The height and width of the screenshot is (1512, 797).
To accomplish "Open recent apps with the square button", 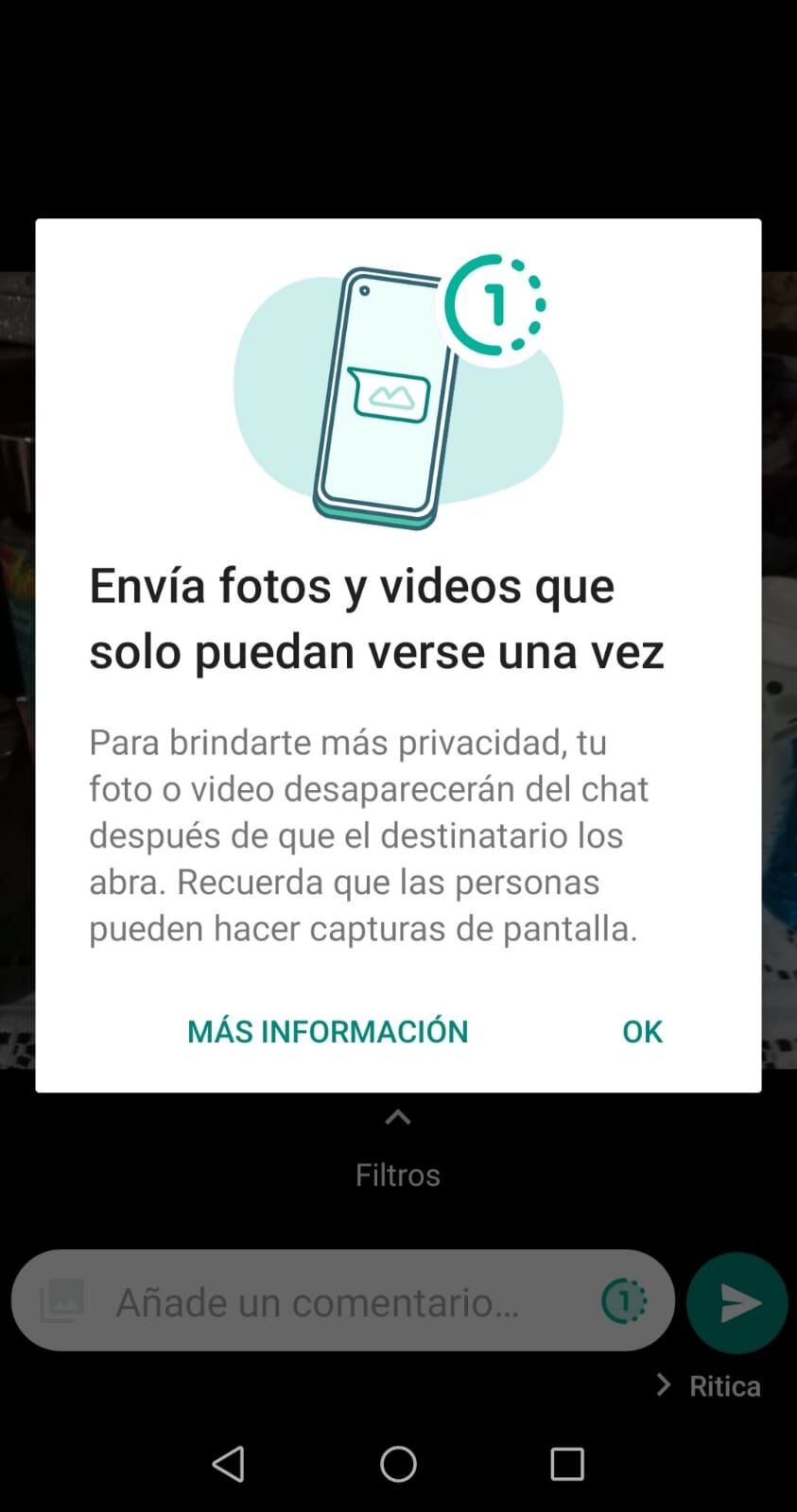I will 565,1463.
